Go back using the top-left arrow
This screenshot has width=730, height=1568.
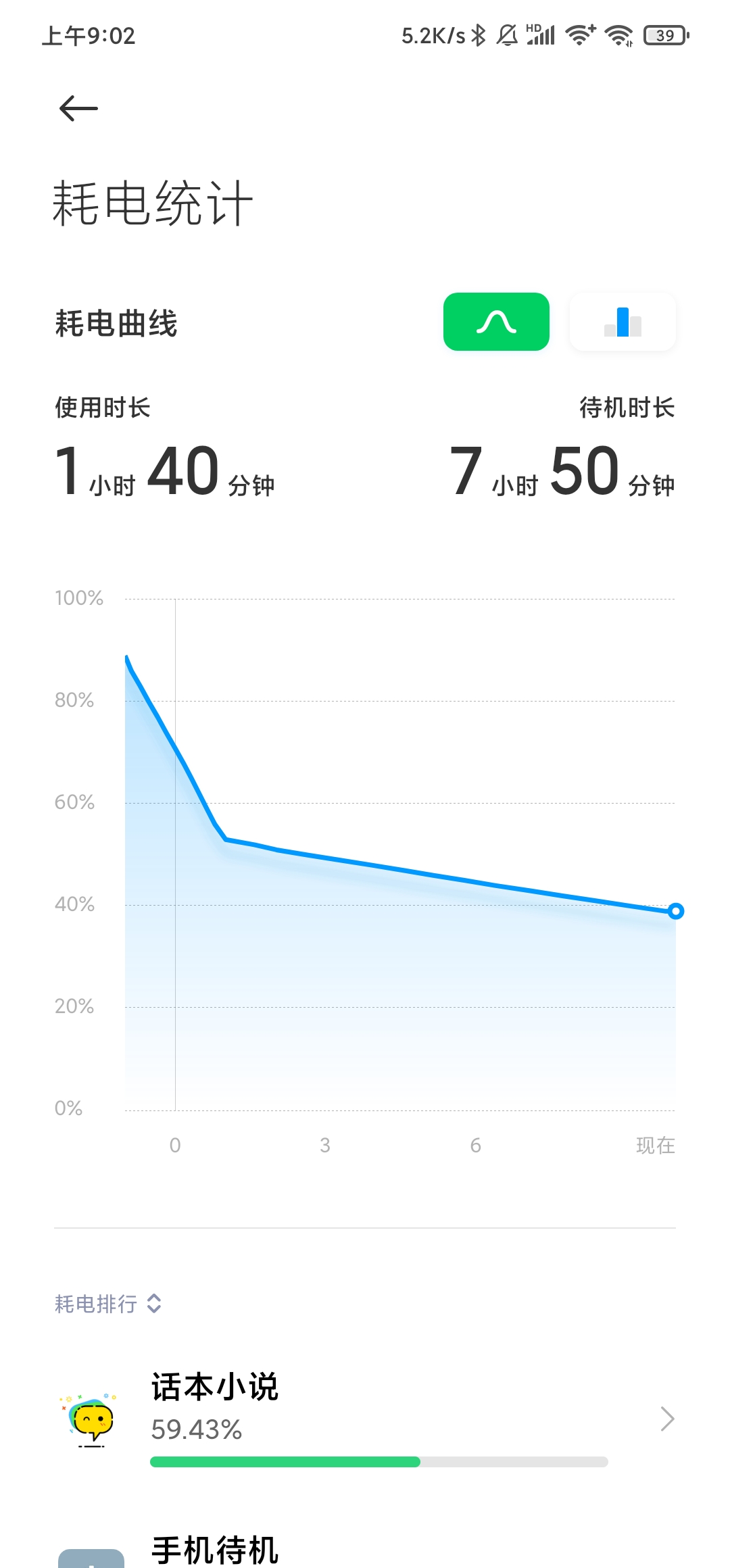pyautogui.click(x=78, y=108)
